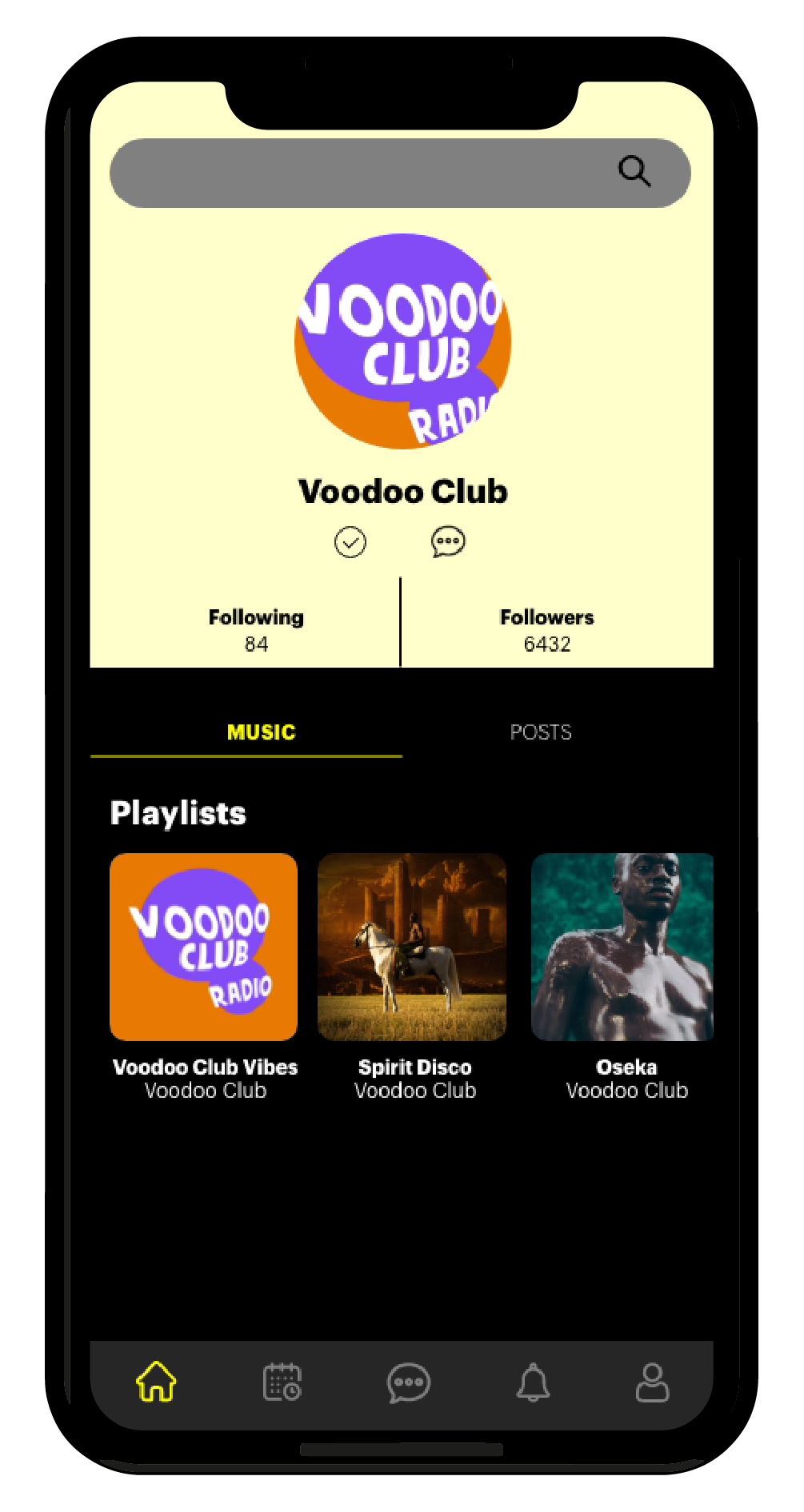
Task: Tap the search magnifier icon
Action: pos(634,171)
